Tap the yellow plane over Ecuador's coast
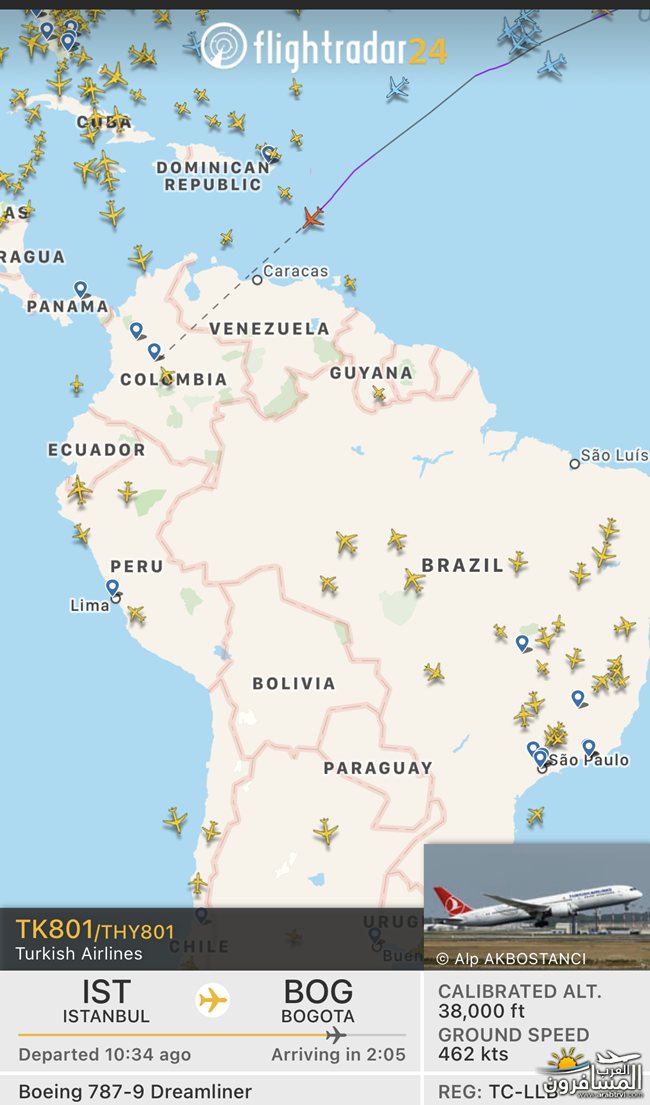 (80, 489)
